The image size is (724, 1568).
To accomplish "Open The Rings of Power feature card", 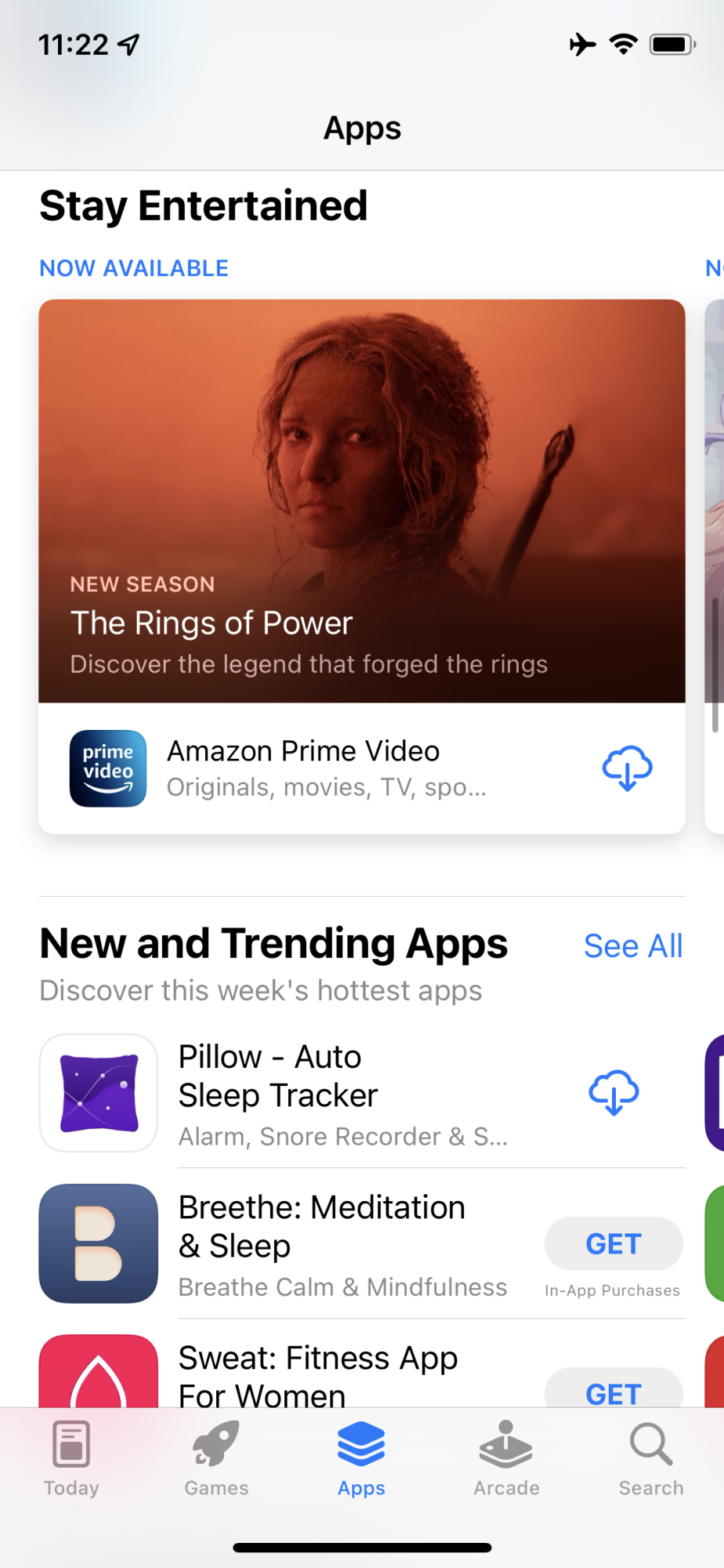I will (361, 500).
